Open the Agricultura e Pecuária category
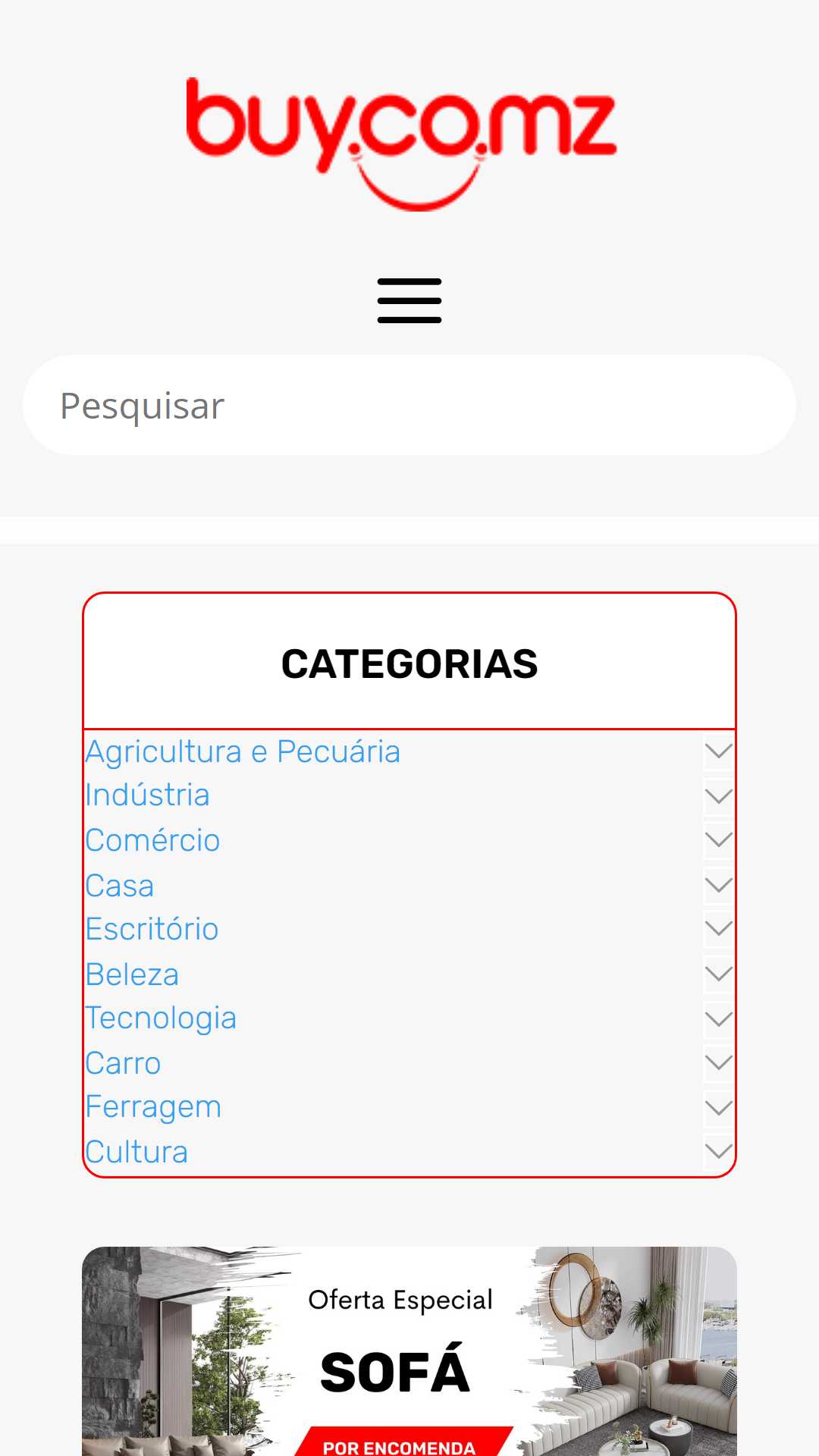Viewport: 819px width, 1456px height. click(243, 752)
